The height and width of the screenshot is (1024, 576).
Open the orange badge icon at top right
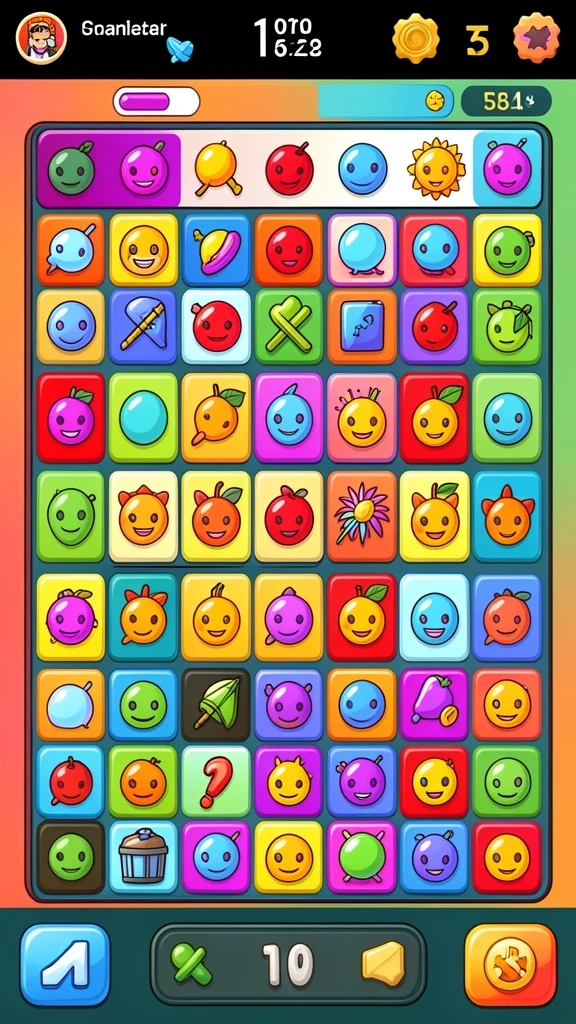[x=536, y=38]
